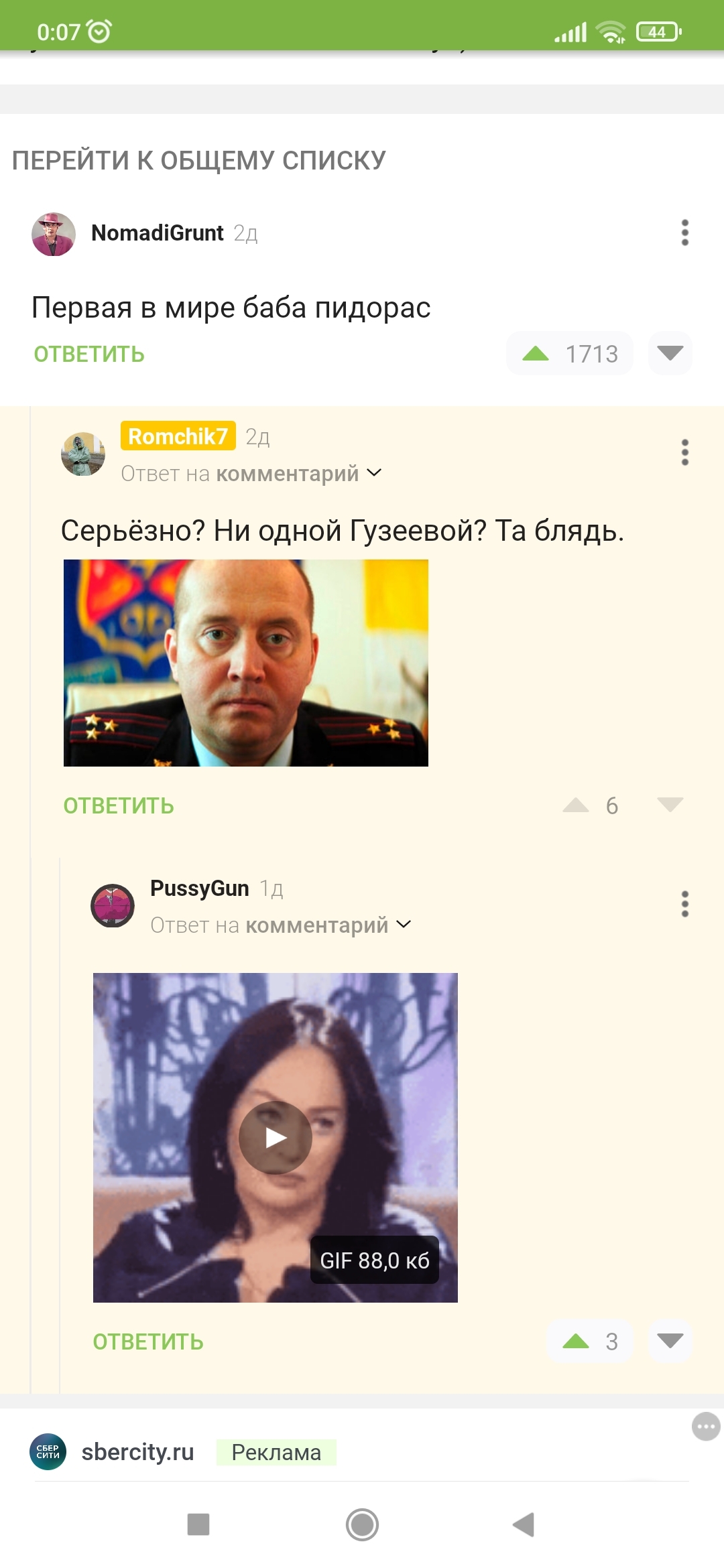Go to the general comments list
Screen dimensions: 724x1568
(199, 161)
